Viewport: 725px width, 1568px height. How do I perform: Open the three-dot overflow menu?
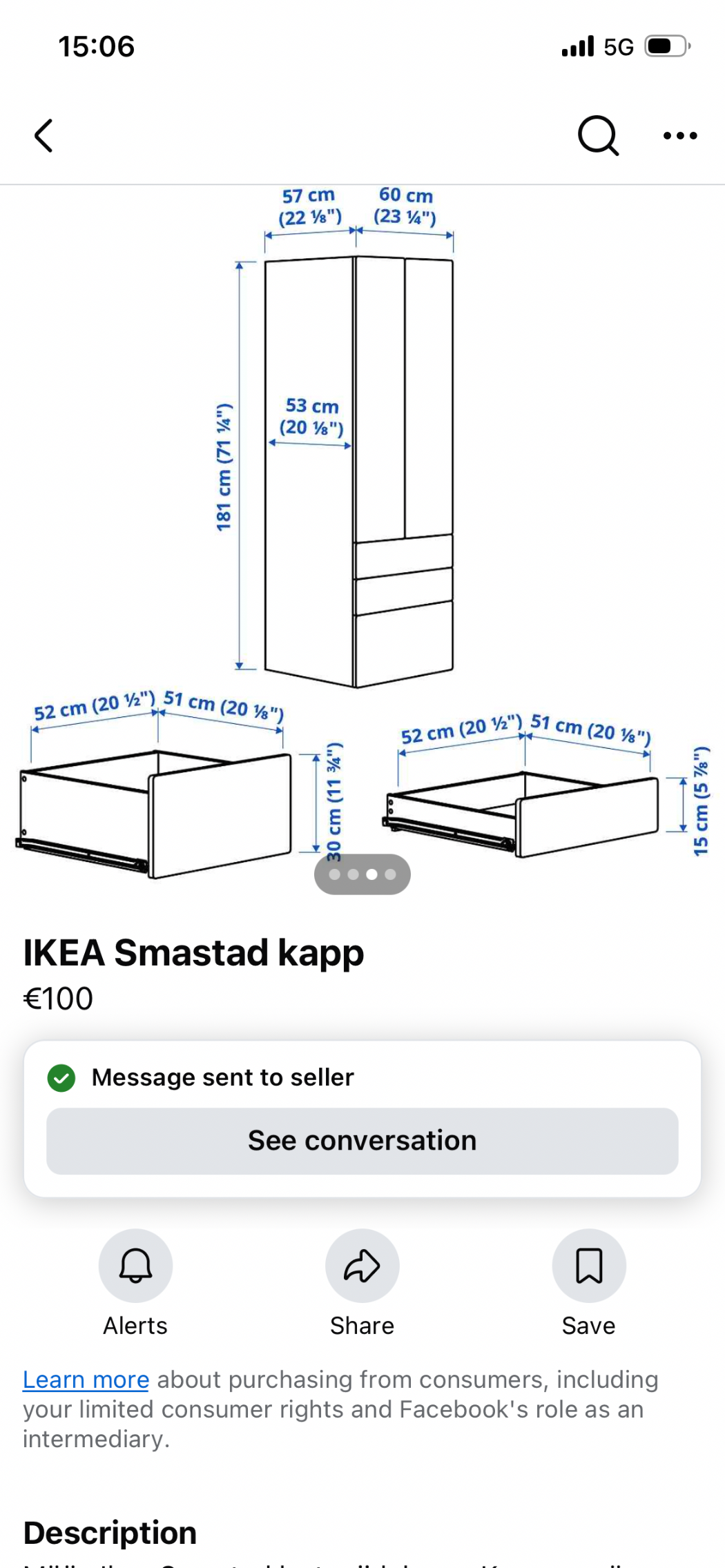[x=680, y=135]
